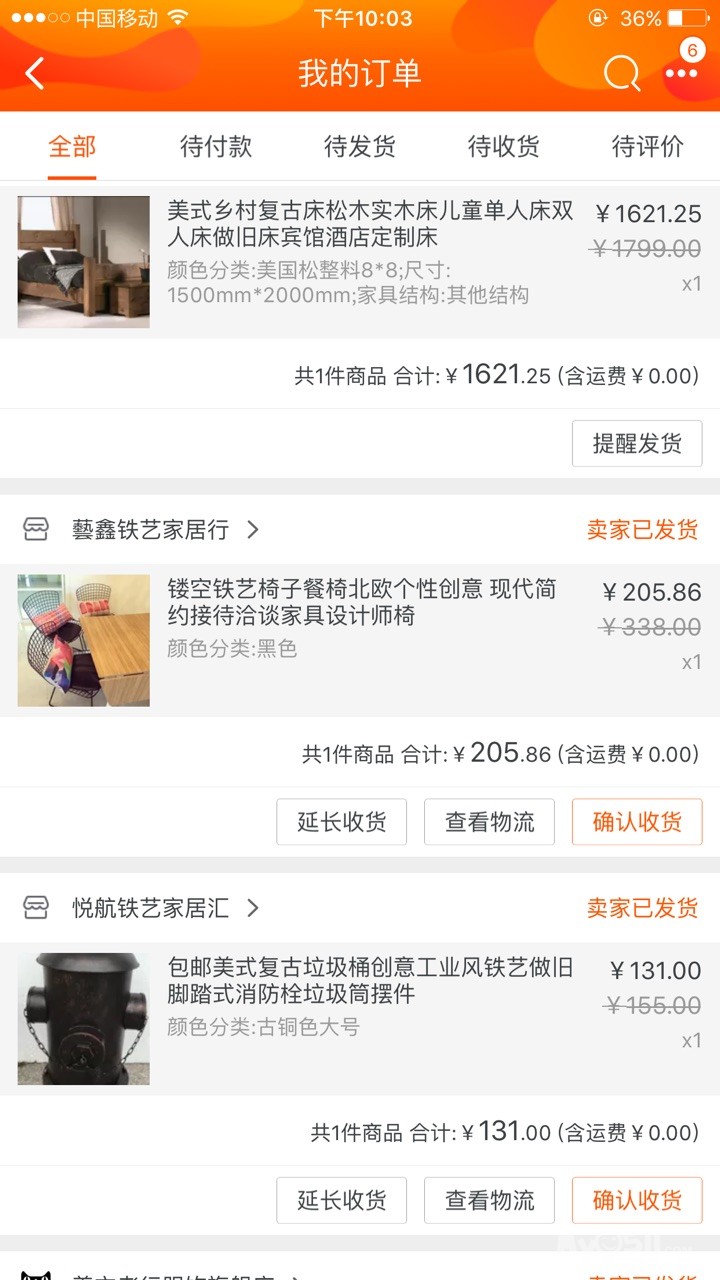Switch to the 待发货 tab
Viewport: 720px width, 1280px height.
360,147
